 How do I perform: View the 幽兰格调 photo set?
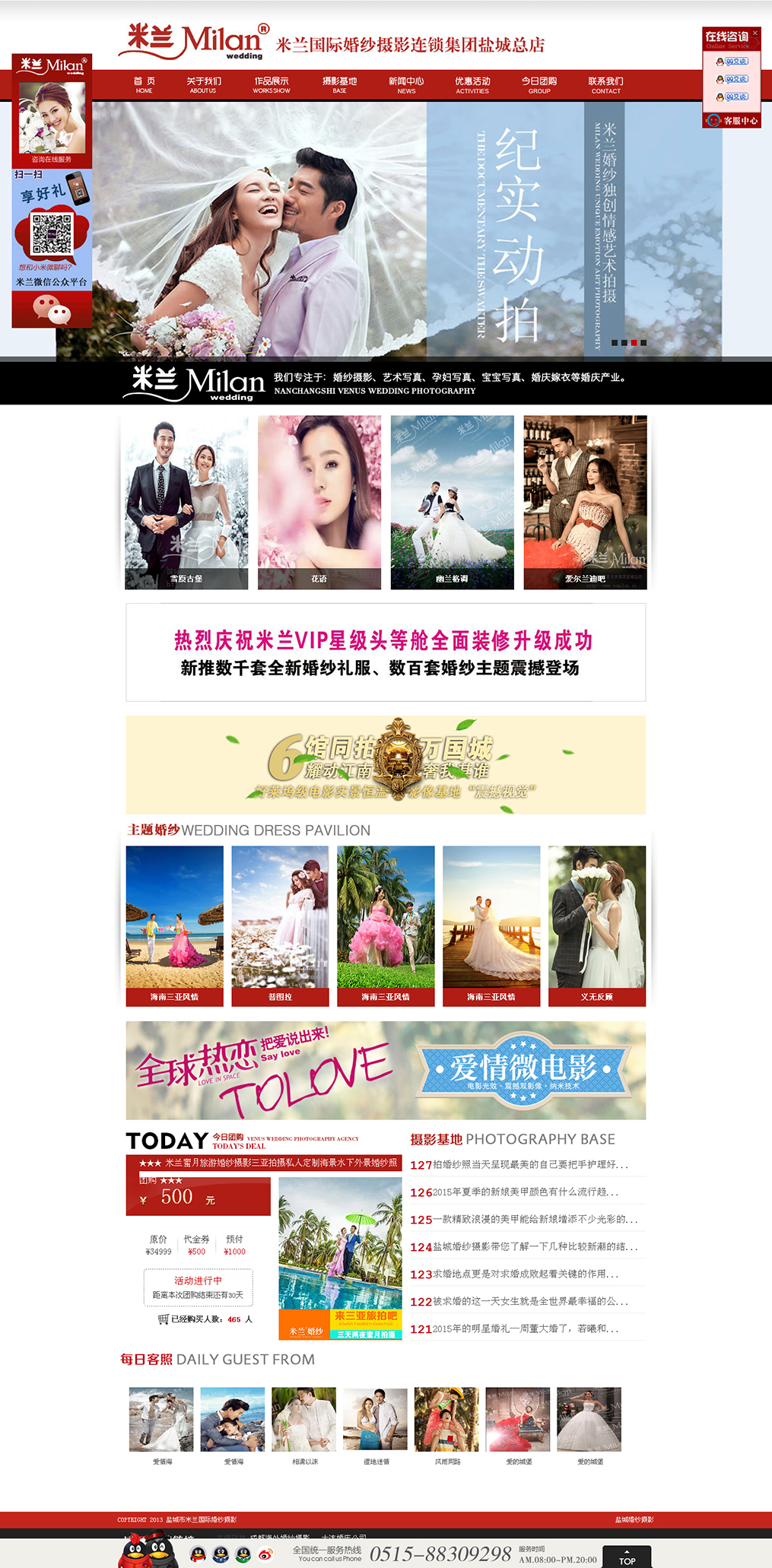coord(452,502)
